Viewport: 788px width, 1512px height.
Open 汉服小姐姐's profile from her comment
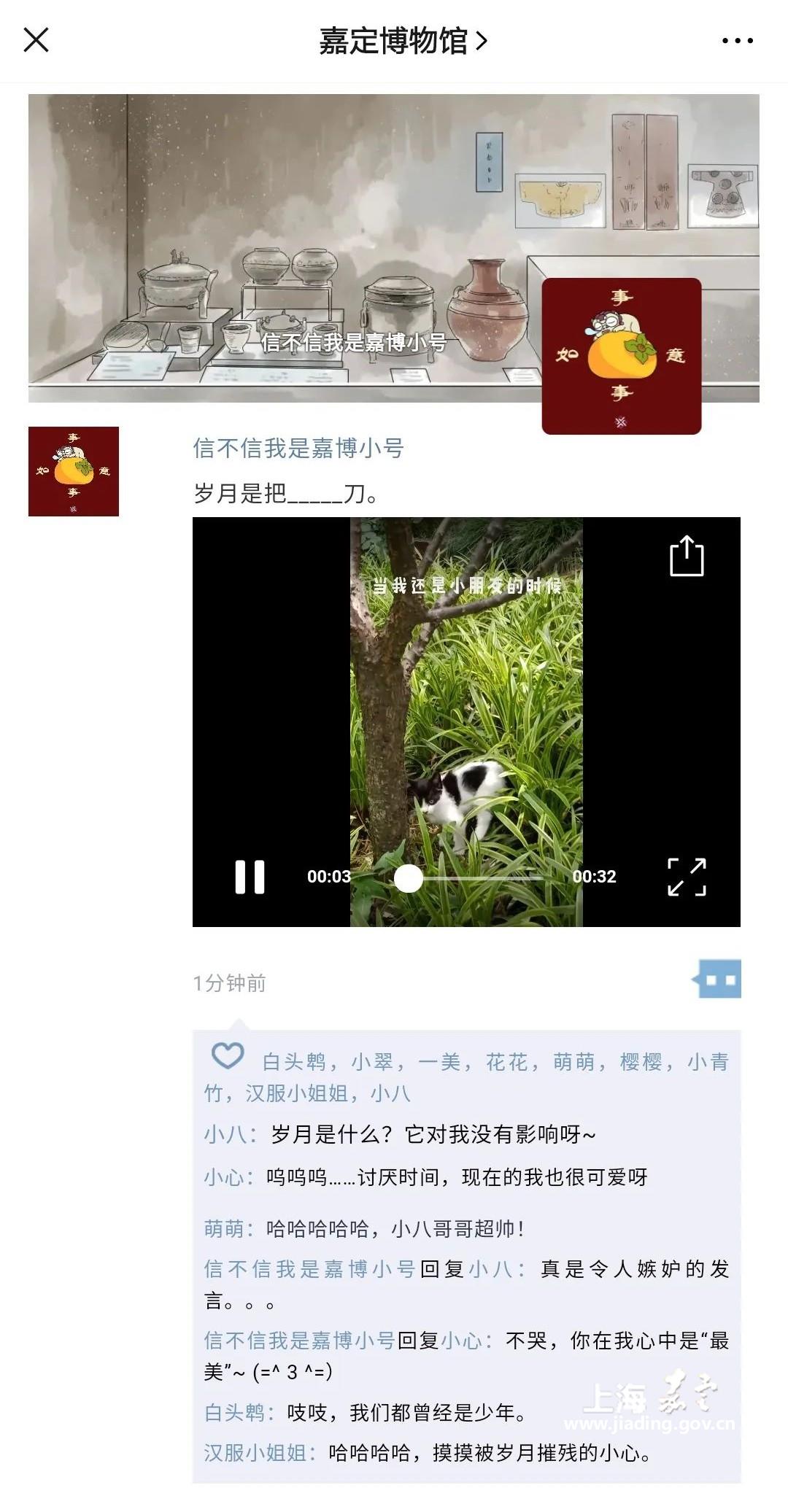click(x=255, y=1453)
